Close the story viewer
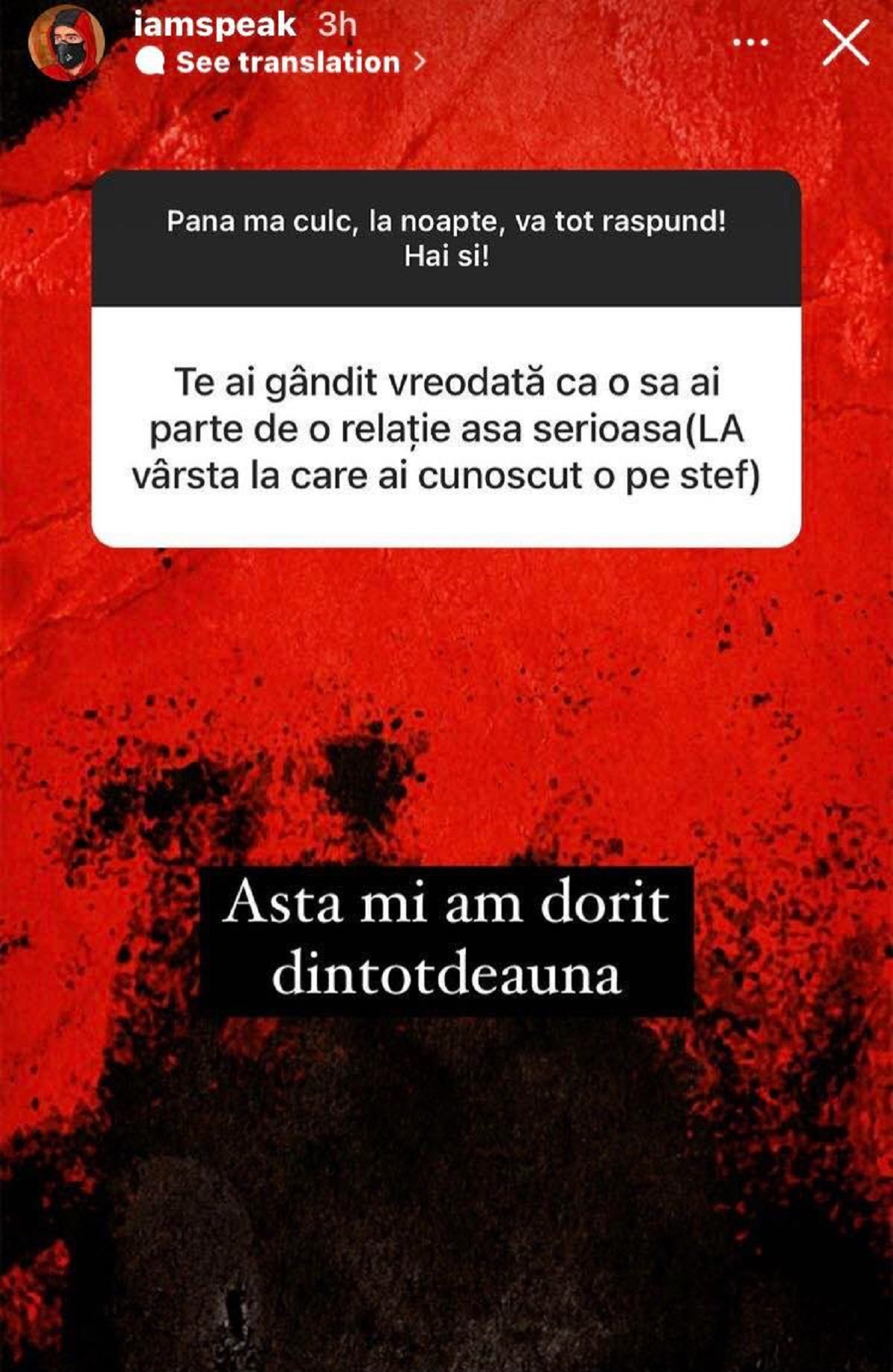Viewport: 893px width, 1372px height. click(845, 43)
